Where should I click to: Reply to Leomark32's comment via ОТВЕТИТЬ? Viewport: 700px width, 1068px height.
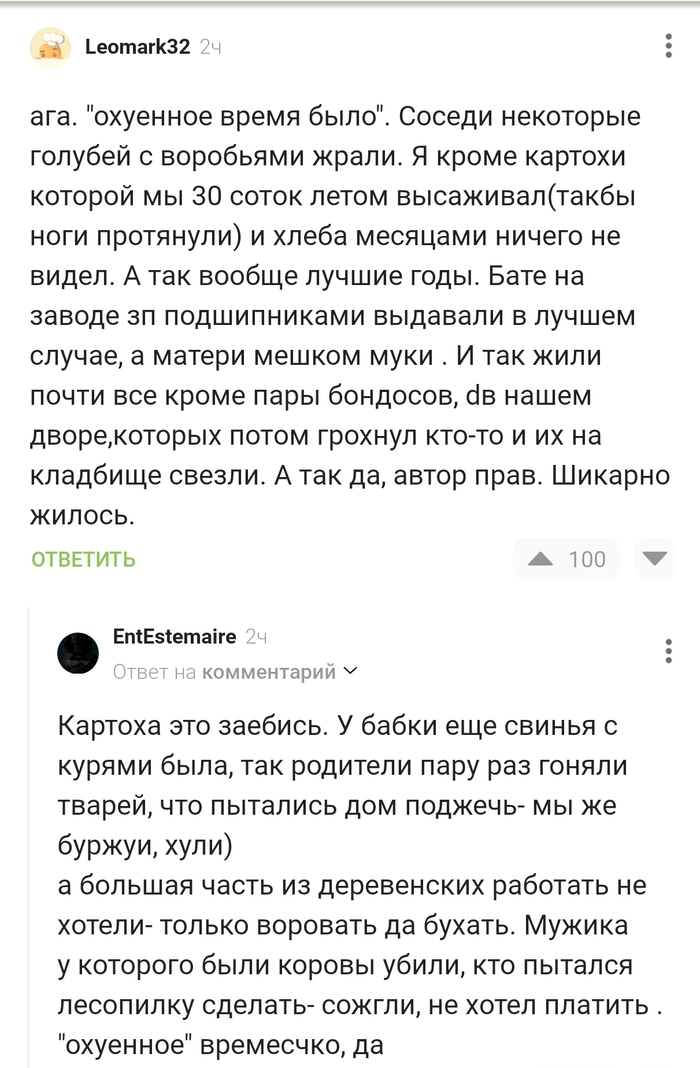tap(83, 559)
